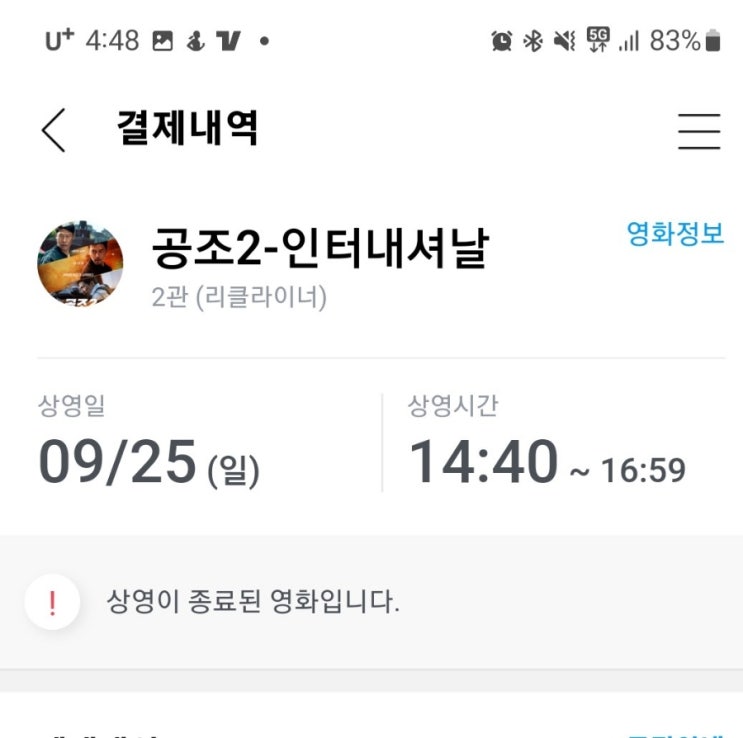The width and height of the screenshot is (743, 738).
Task: Open the 영화정보 link
Action: [x=674, y=234]
